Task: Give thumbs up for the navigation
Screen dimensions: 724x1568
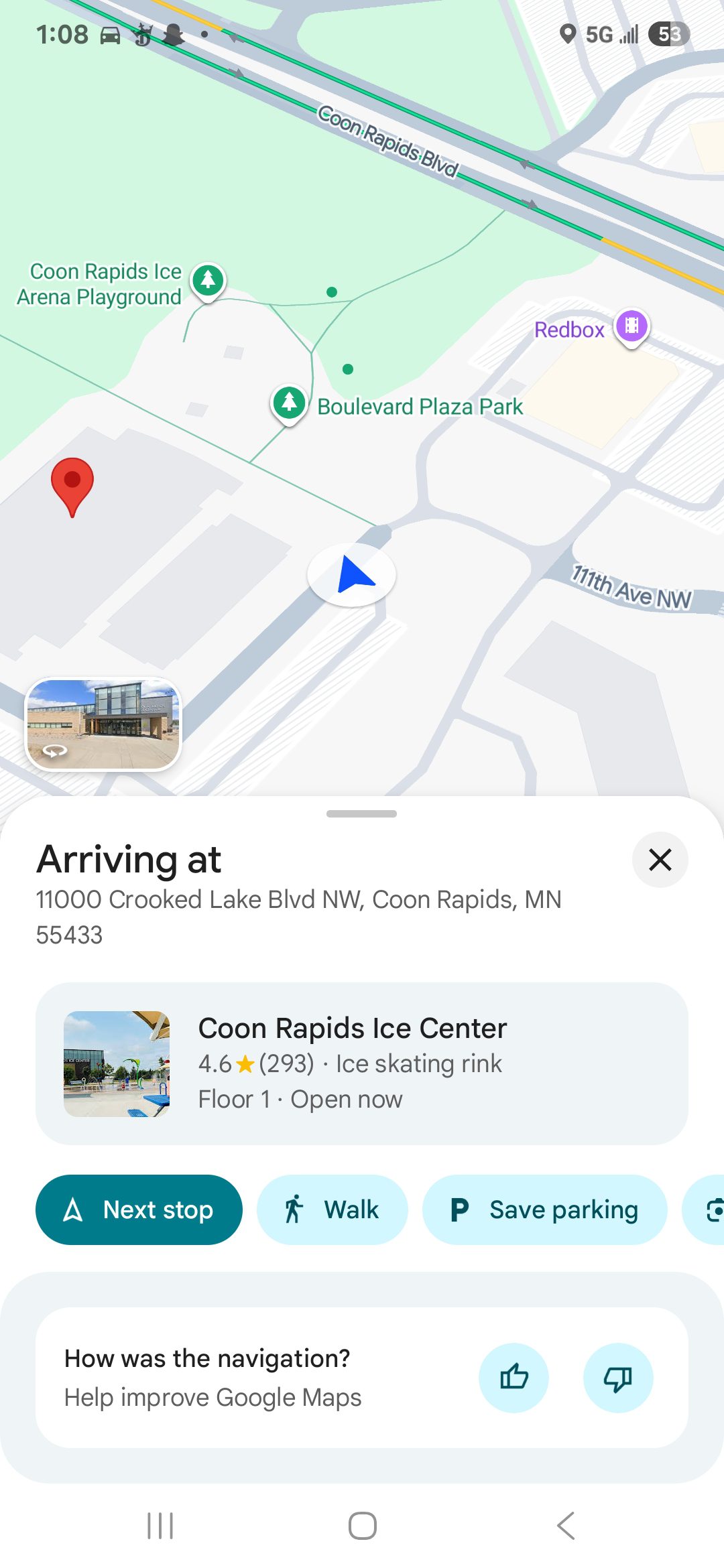Action: click(x=514, y=1378)
